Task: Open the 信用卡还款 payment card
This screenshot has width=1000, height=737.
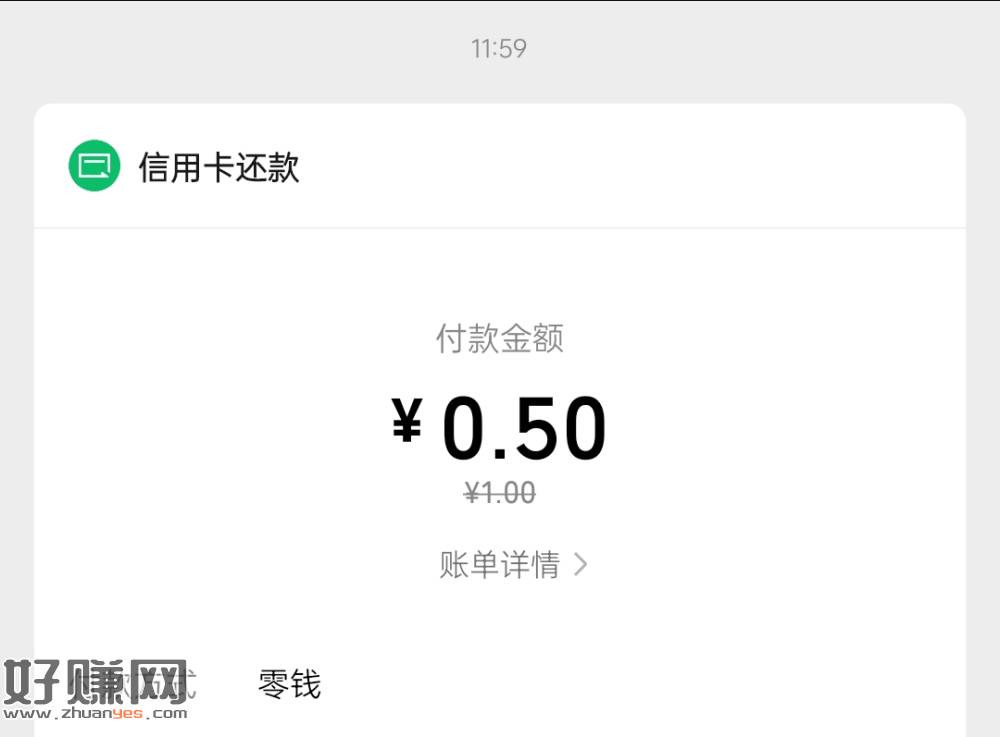Action: click(x=218, y=167)
